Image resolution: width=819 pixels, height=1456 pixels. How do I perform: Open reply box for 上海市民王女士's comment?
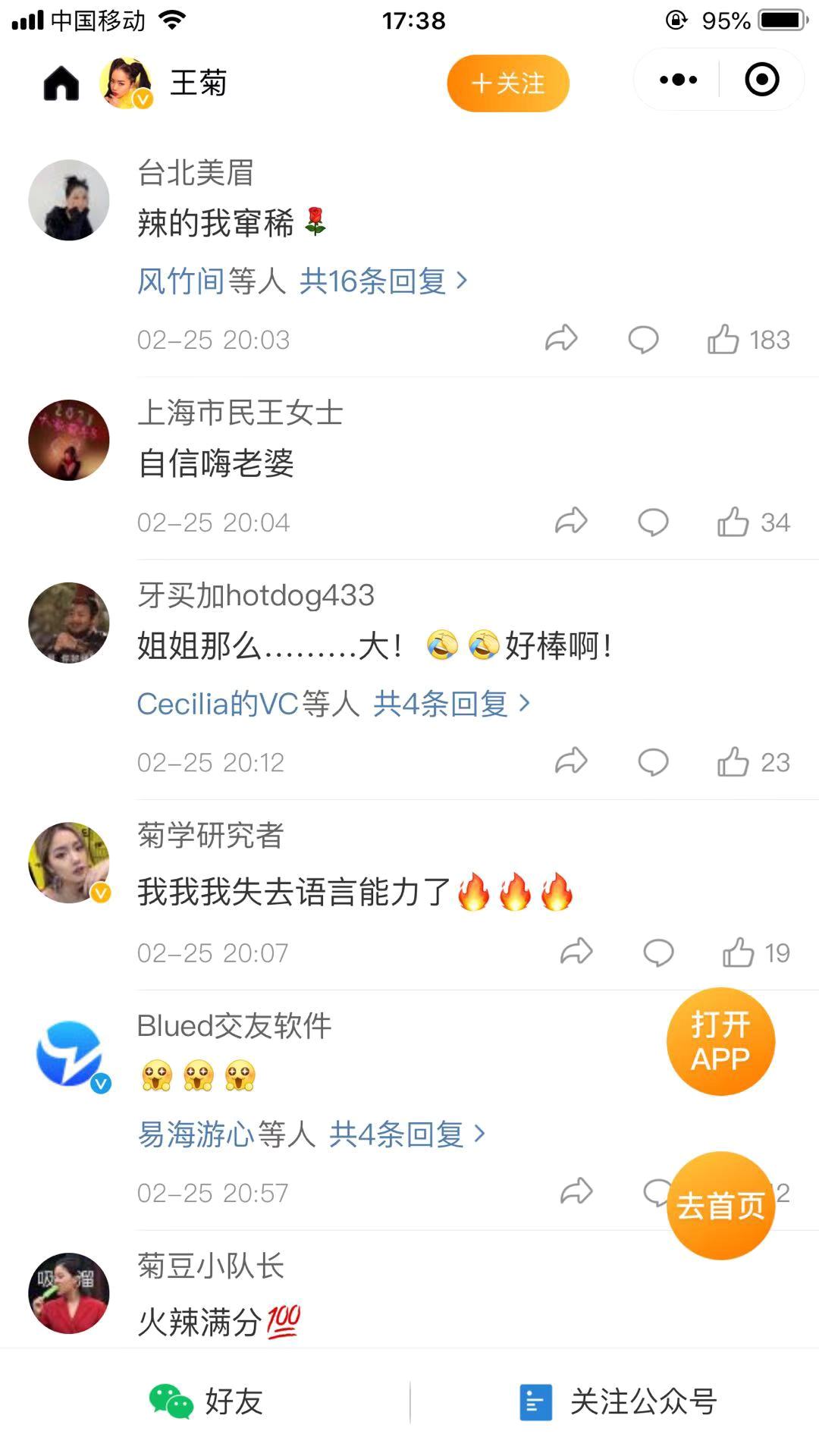click(x=653, y=521)
